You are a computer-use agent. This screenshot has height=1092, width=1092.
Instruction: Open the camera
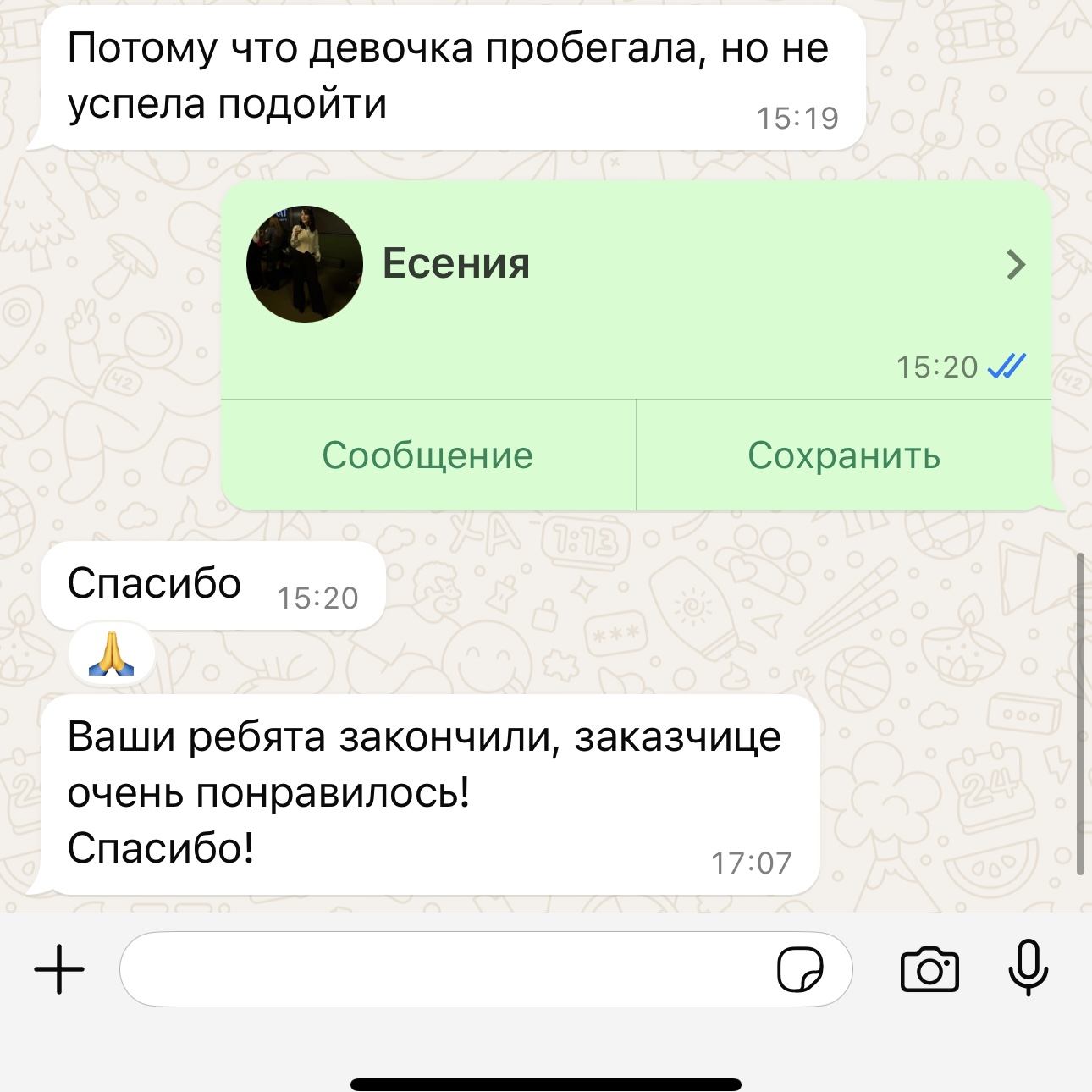(x=929, y=969)
